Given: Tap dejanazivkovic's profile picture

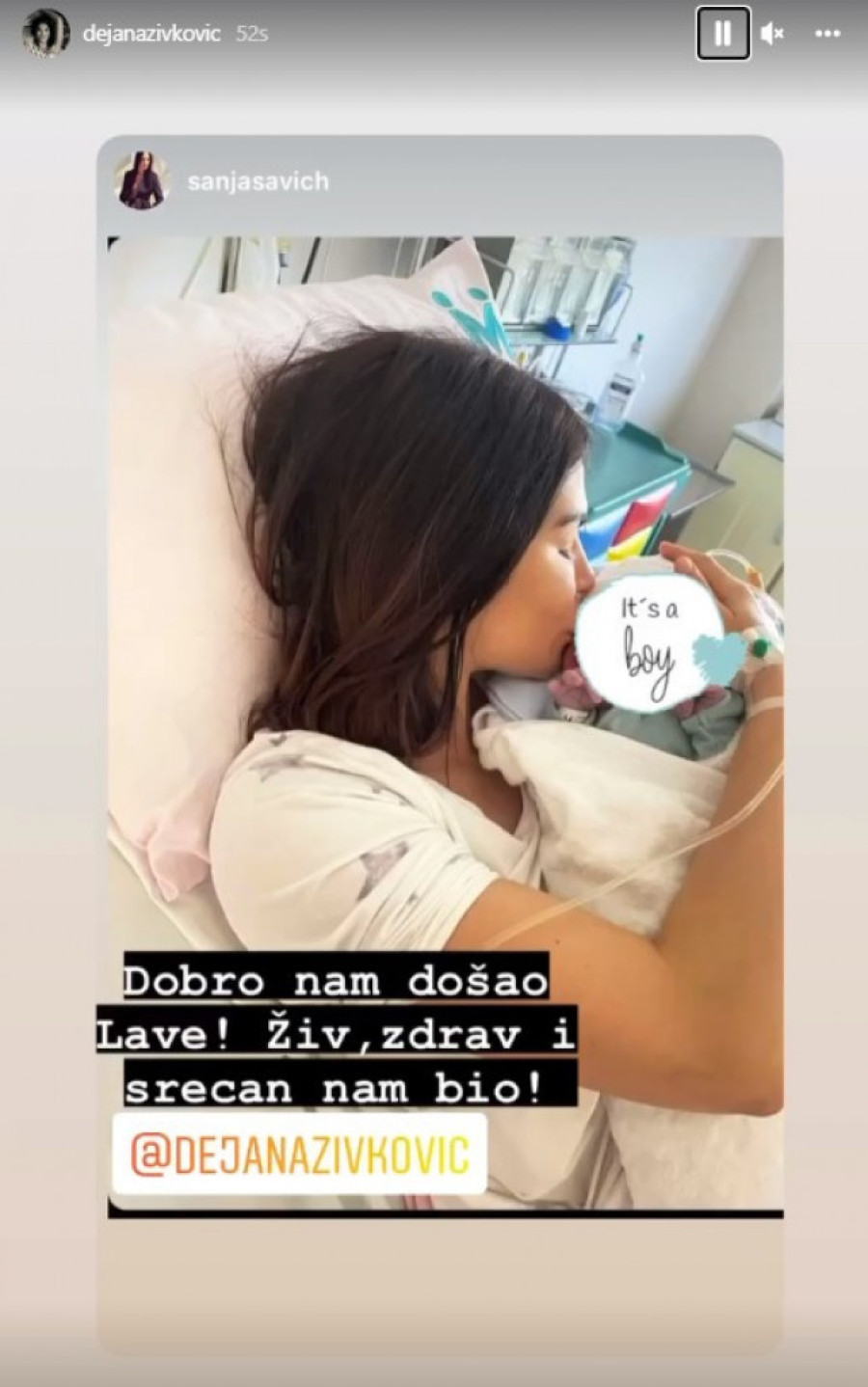Looking at the screenshot, I should tap(46, 34).
